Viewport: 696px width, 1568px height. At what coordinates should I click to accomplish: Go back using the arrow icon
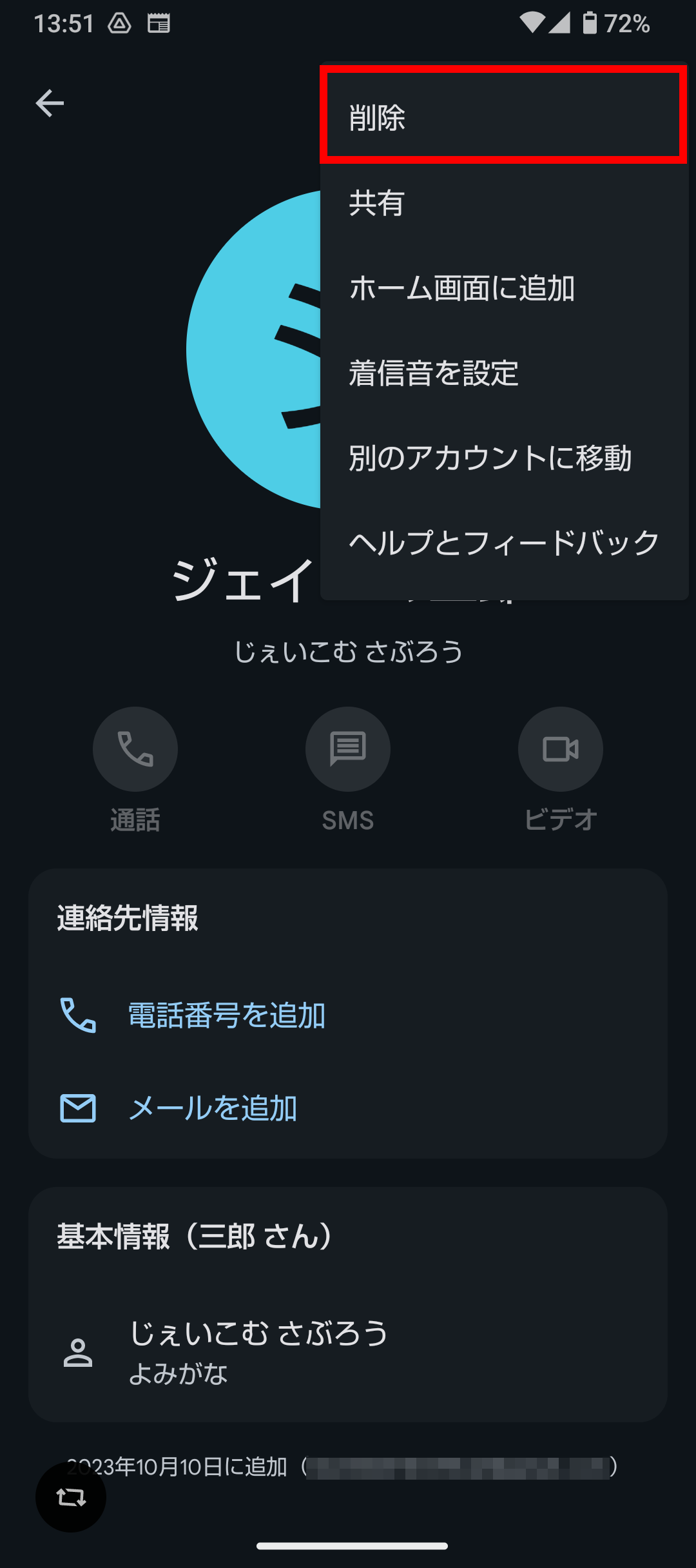pos(50,103)
